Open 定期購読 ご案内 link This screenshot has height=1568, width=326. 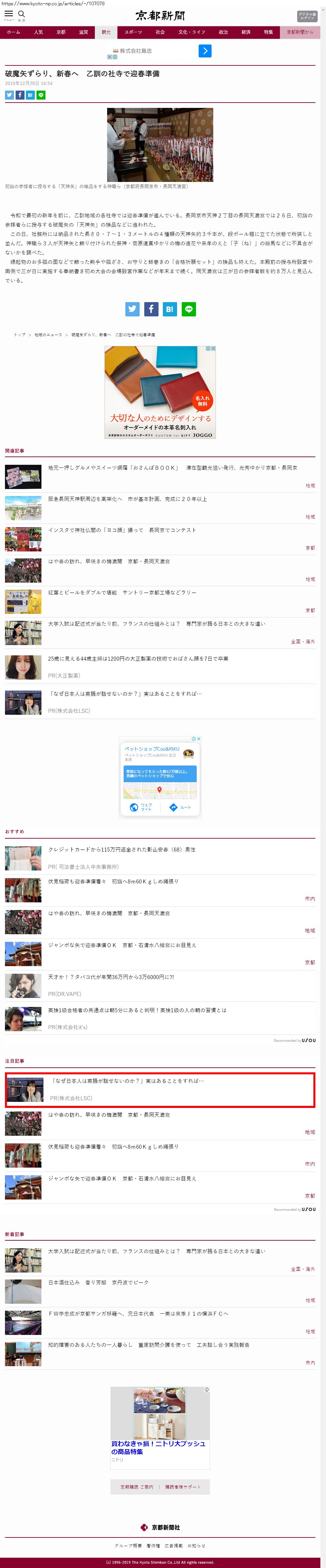click(x=137, y=1486)
